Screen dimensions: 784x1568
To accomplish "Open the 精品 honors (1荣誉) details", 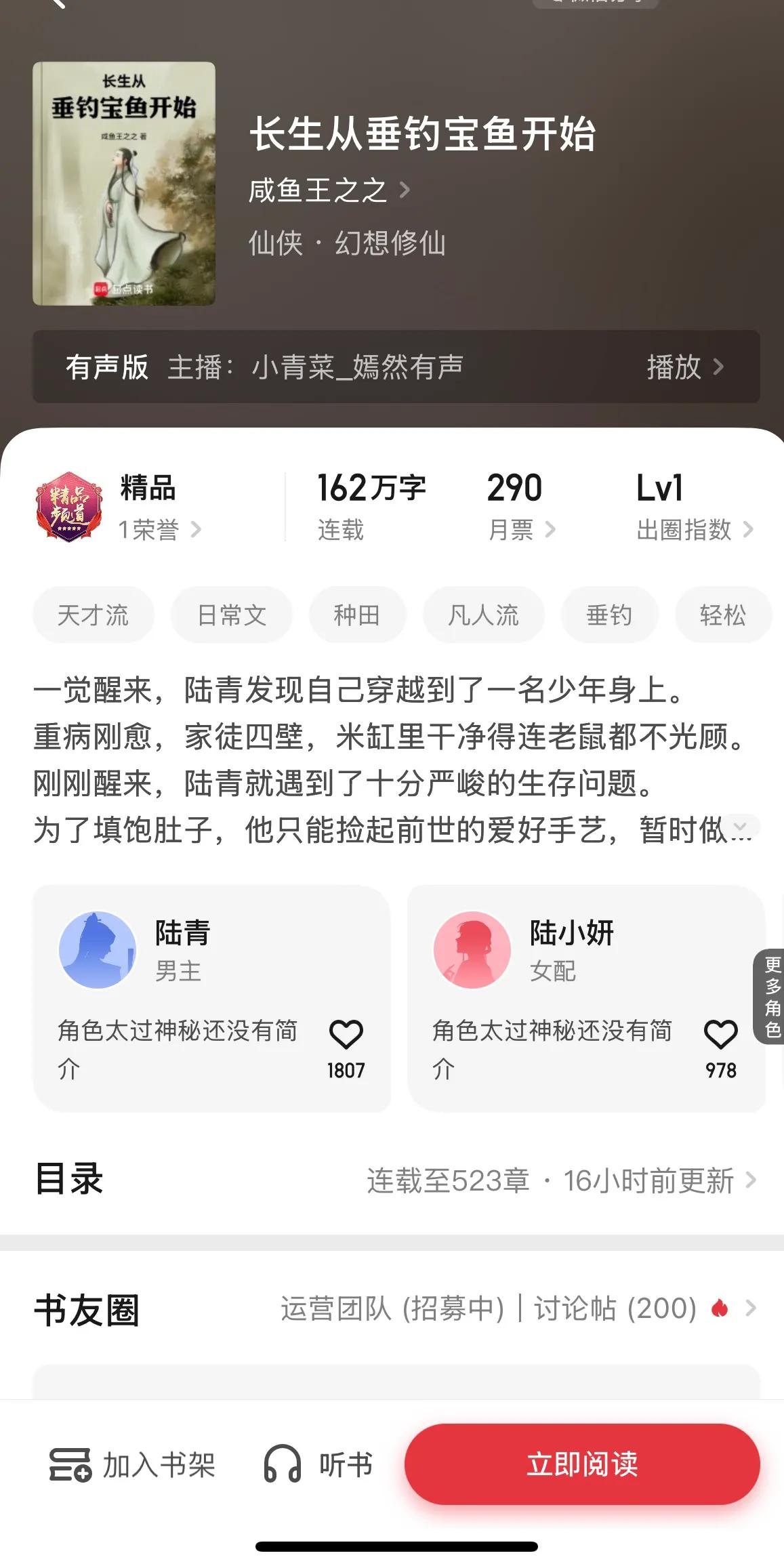I will (159, 529).
